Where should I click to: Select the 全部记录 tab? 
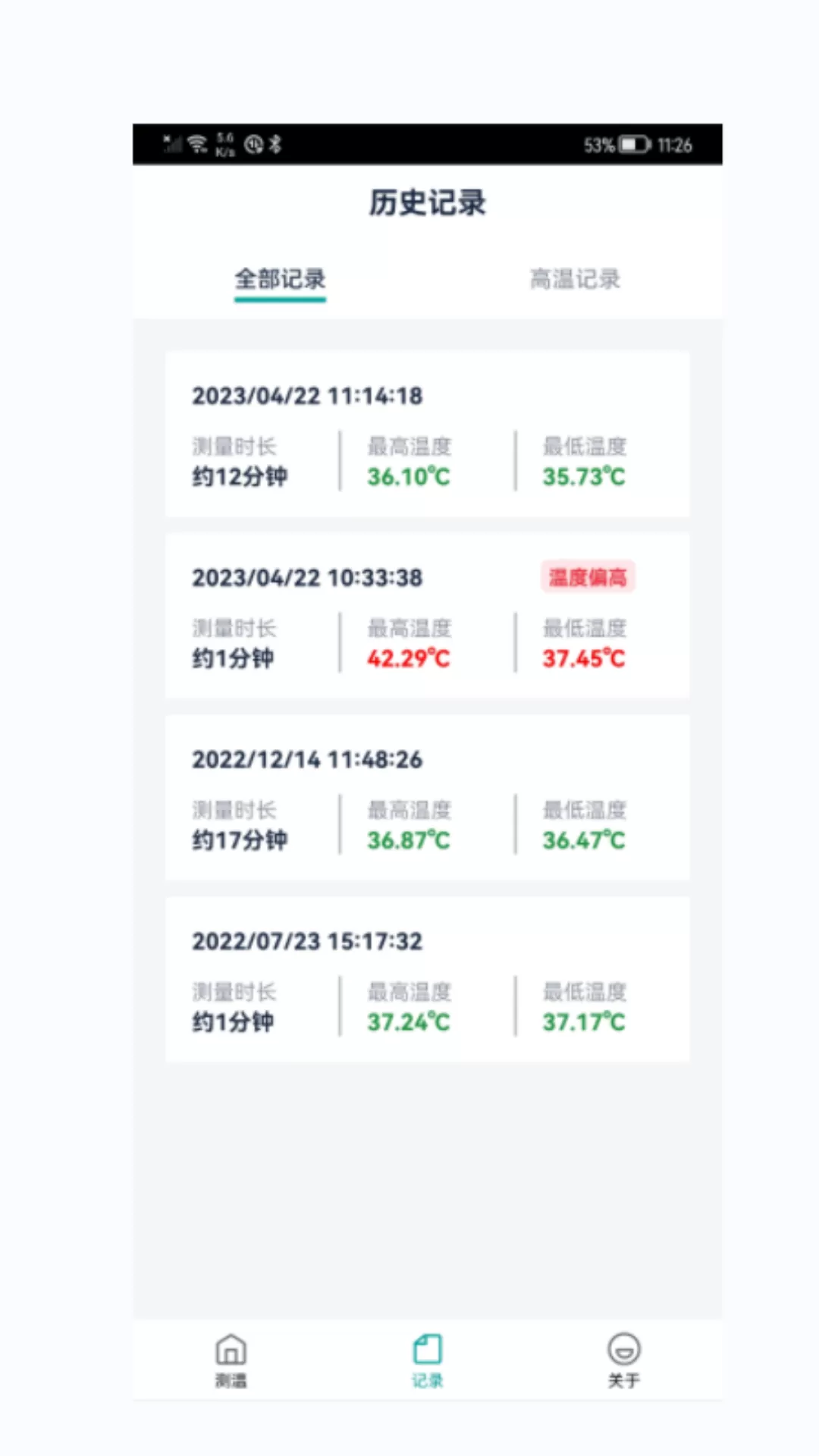280,279
